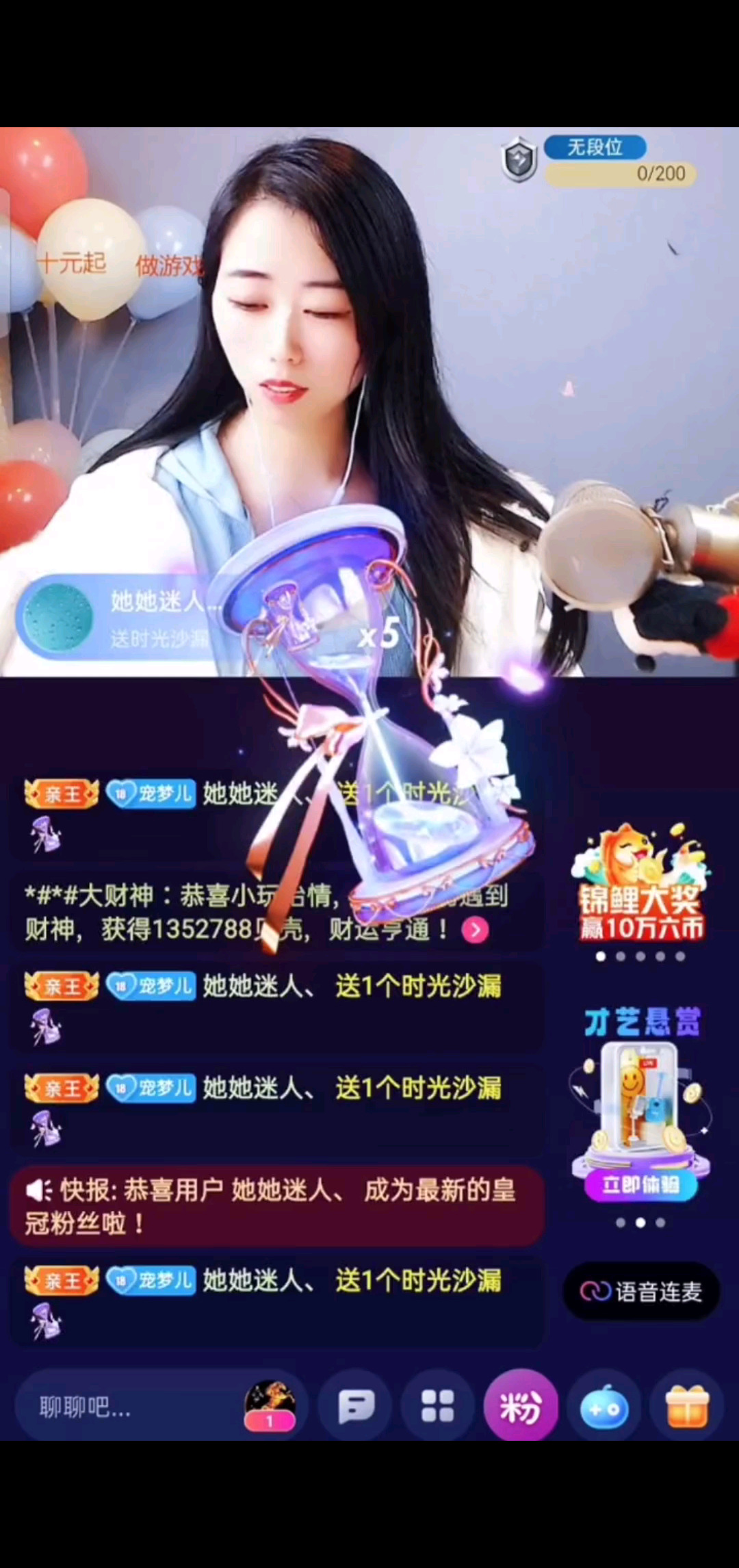This screenshot has height=1568, width=739.
Task: Open the horse avatar icon with badge 1
Action: (x=270, y=1405)
